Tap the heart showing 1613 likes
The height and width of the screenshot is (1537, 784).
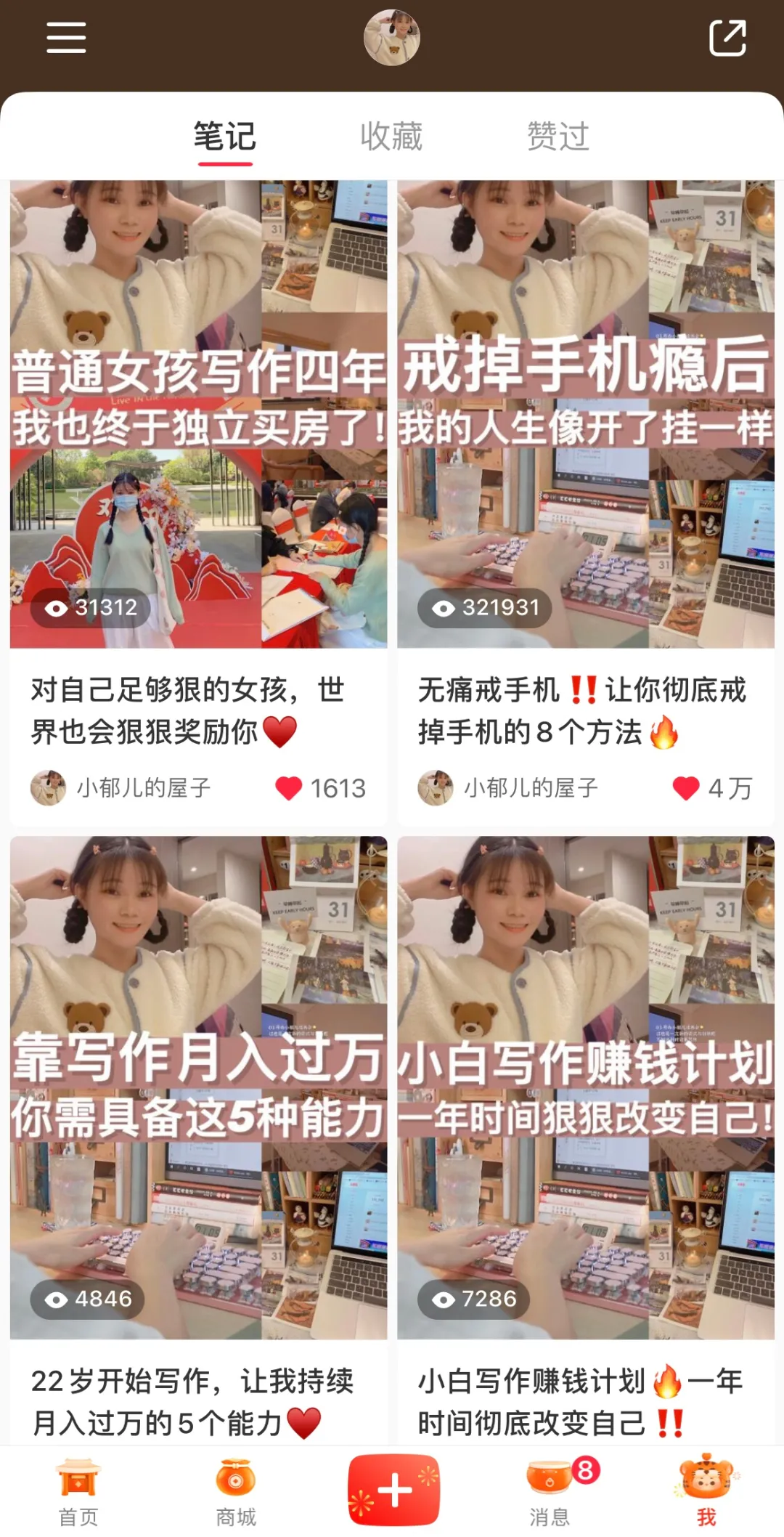pyautogui.click(x=290, y=787)
